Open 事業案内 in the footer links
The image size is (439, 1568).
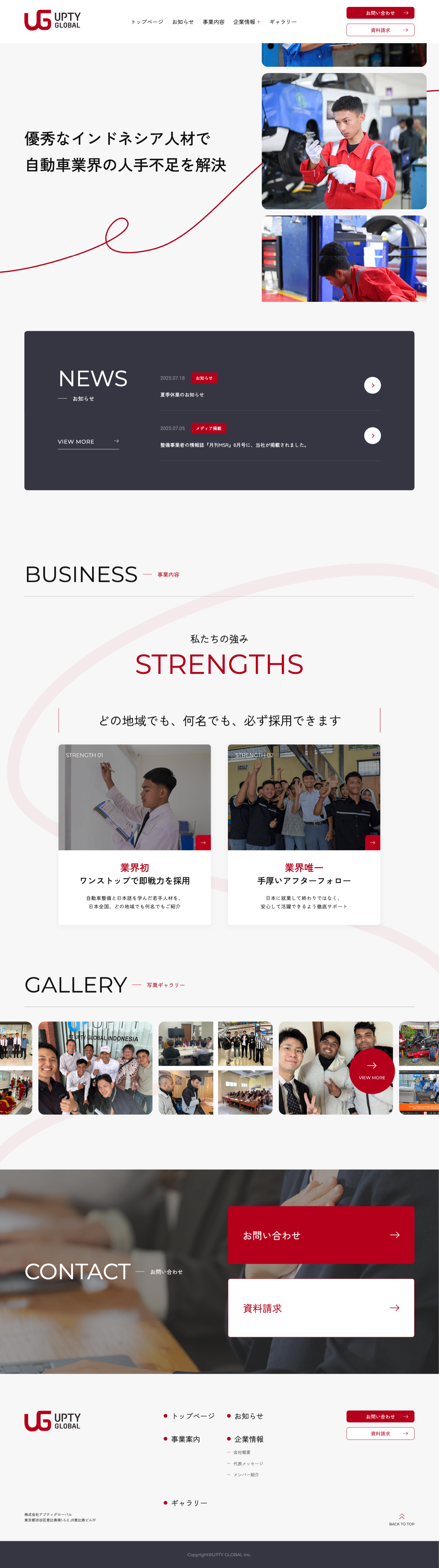point(185,1439)
